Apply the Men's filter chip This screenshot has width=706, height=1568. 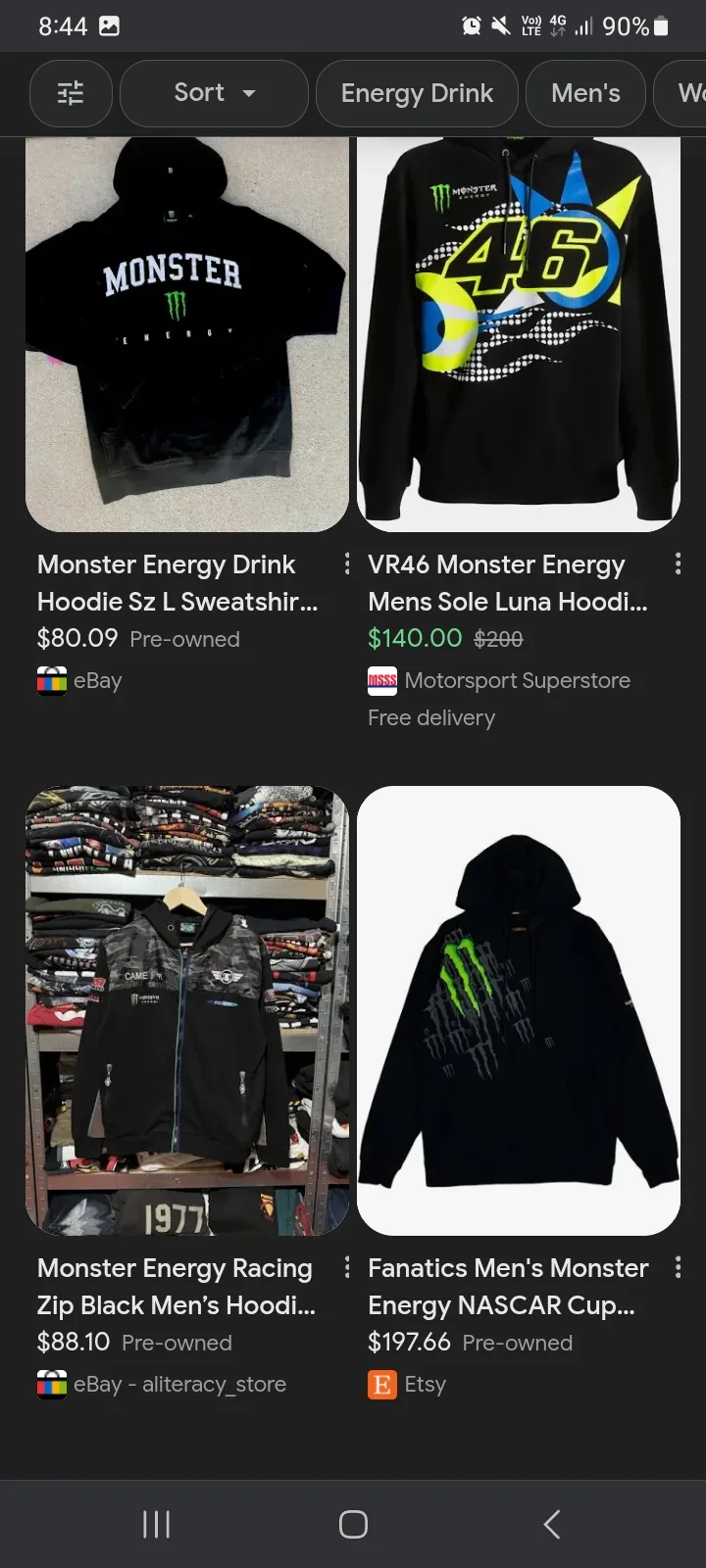pyautogui.click(x=585, y=93)
